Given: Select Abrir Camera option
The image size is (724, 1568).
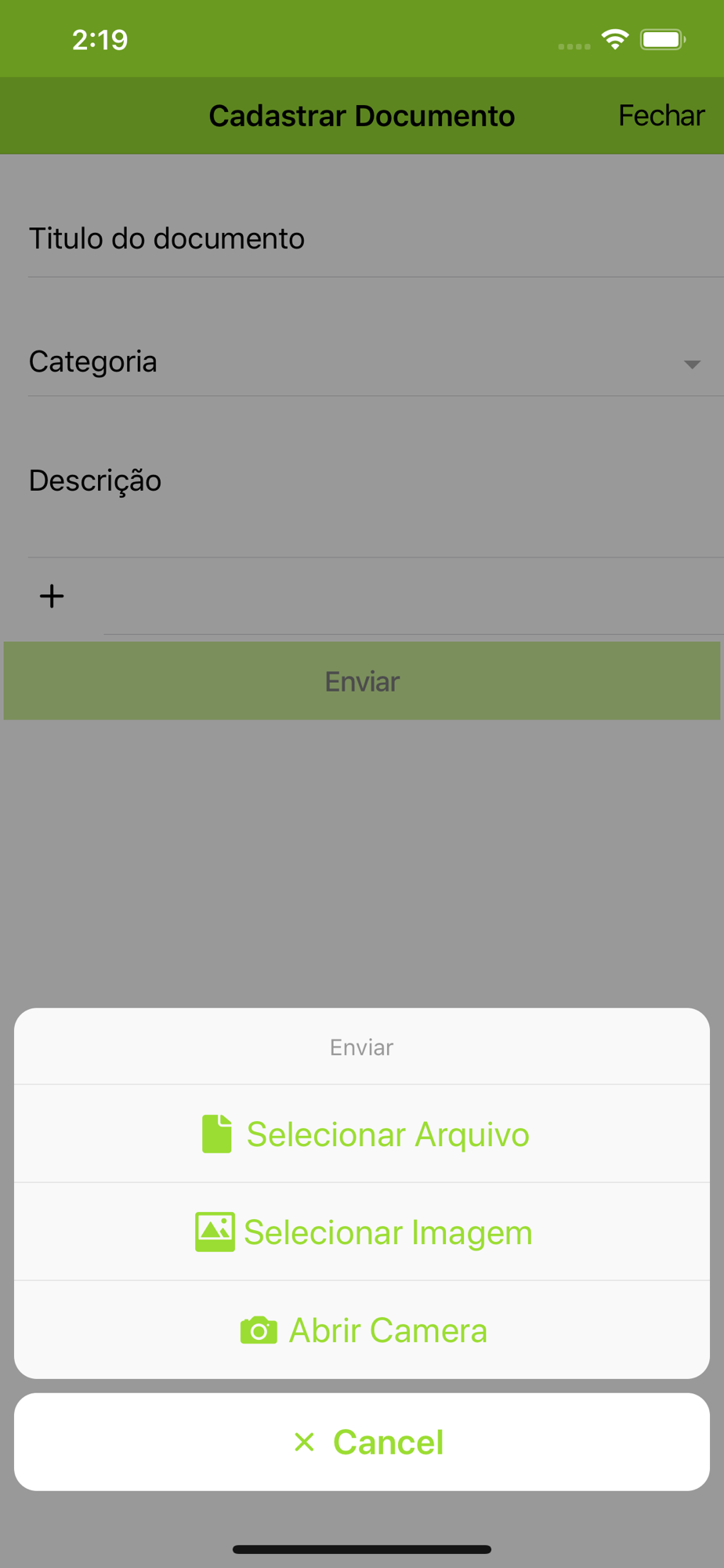Looking at the screenshot, I should [362, 1330].
